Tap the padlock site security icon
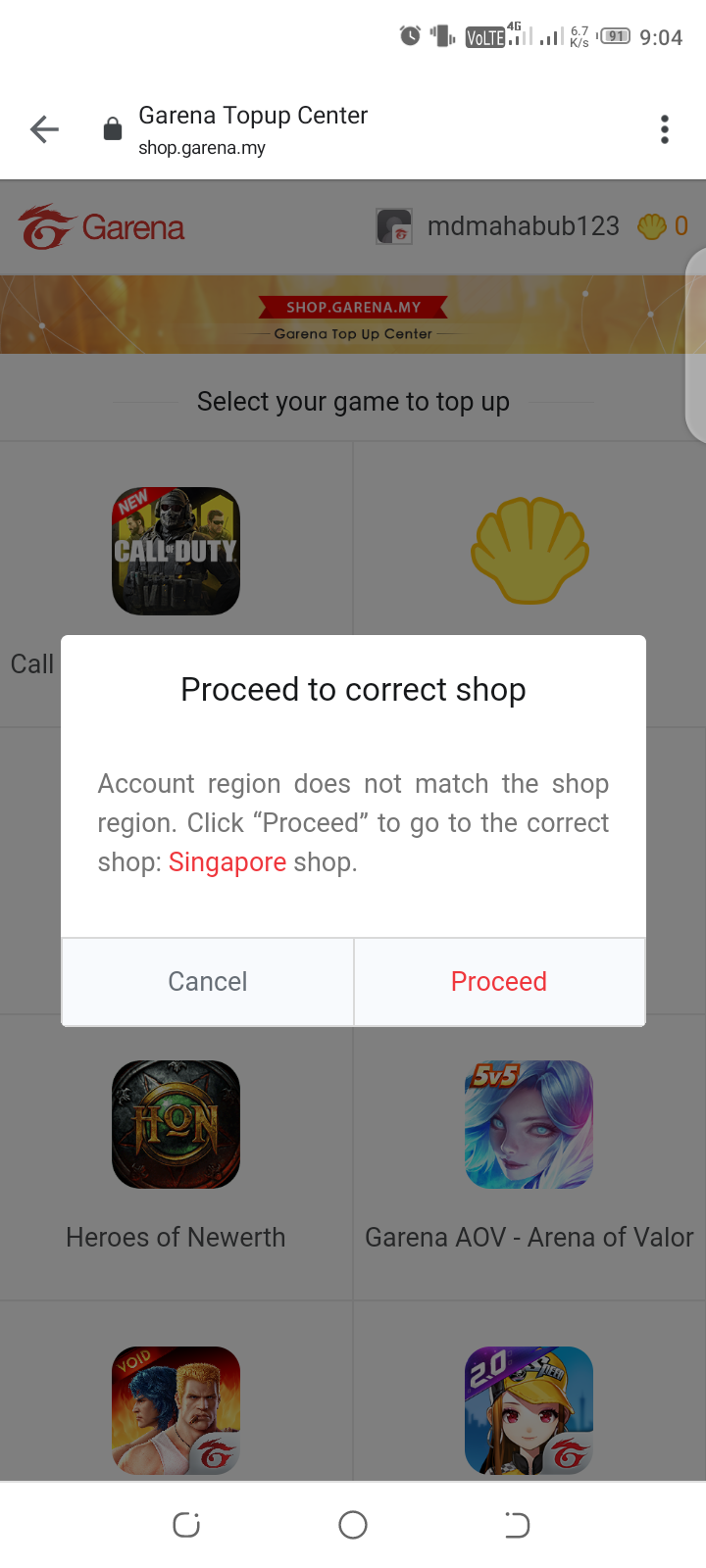This screenshot has width=706, height=1568. pyautogui.click(x=112, y=128)
